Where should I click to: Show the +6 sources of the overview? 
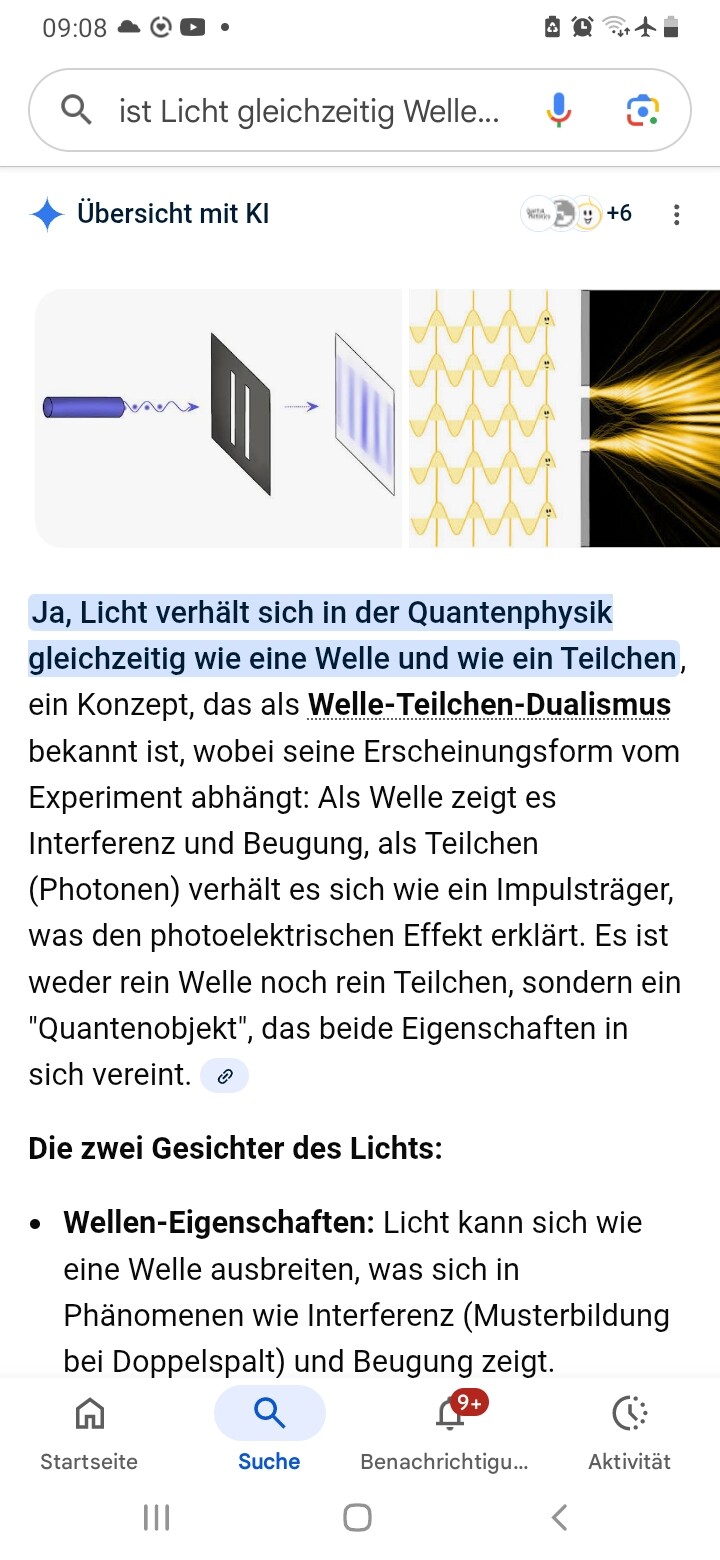click(x=578, y=213)
